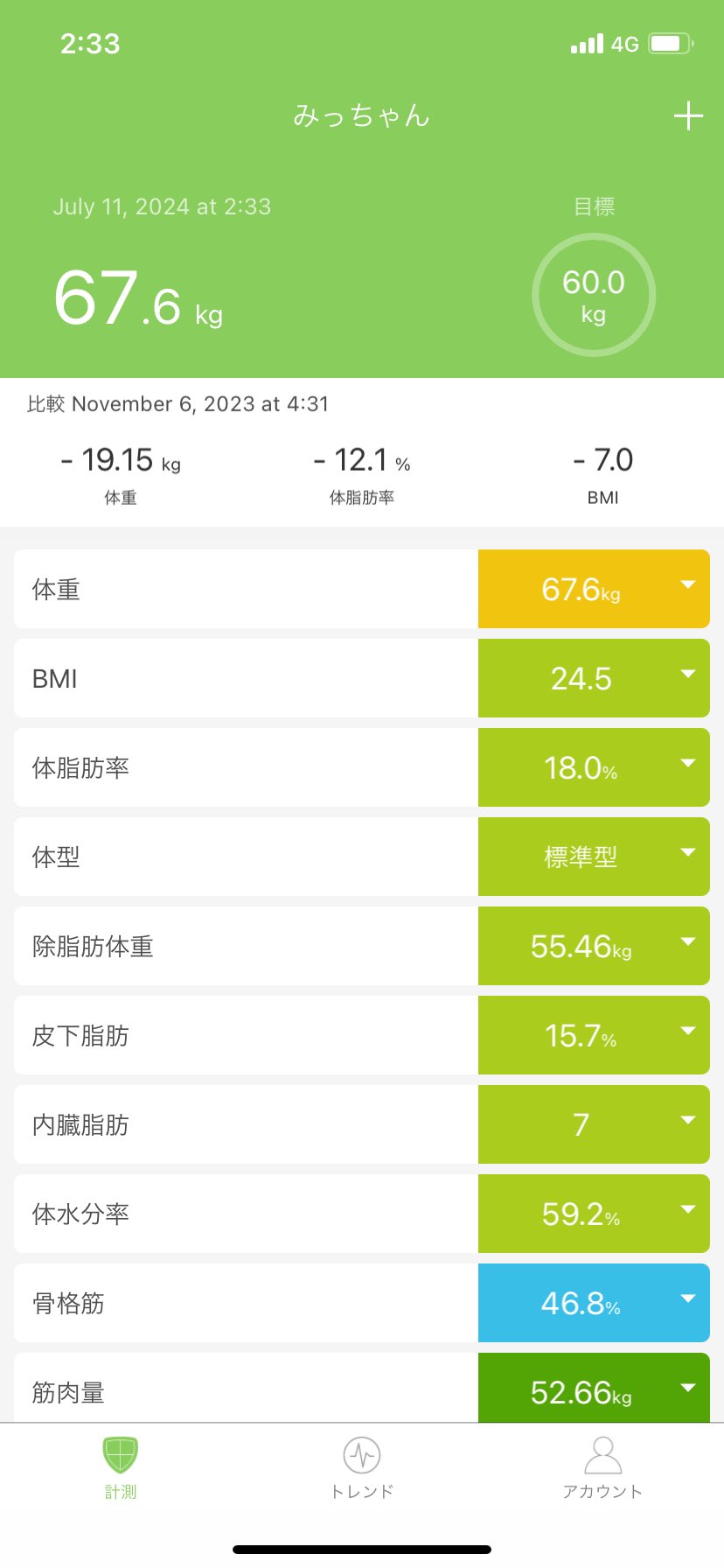
Task: Open the アカウント tab
Action: click(602, 1466)
